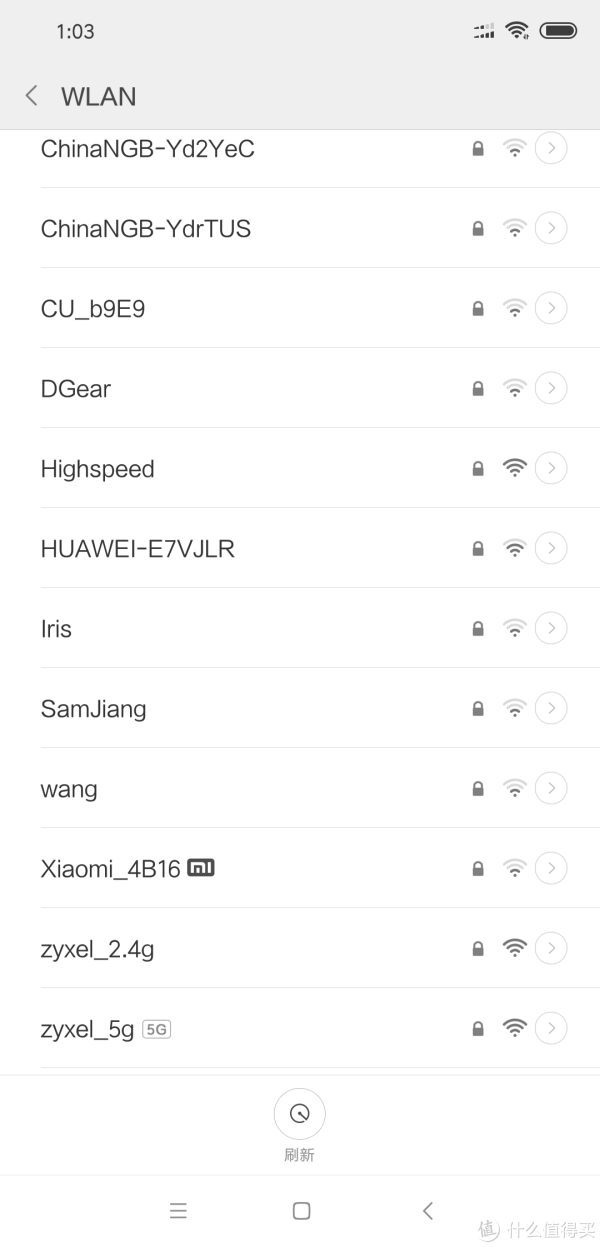Choose the Highspeed network
This screenshot has width=600, height=1247.
pos(98,469)
